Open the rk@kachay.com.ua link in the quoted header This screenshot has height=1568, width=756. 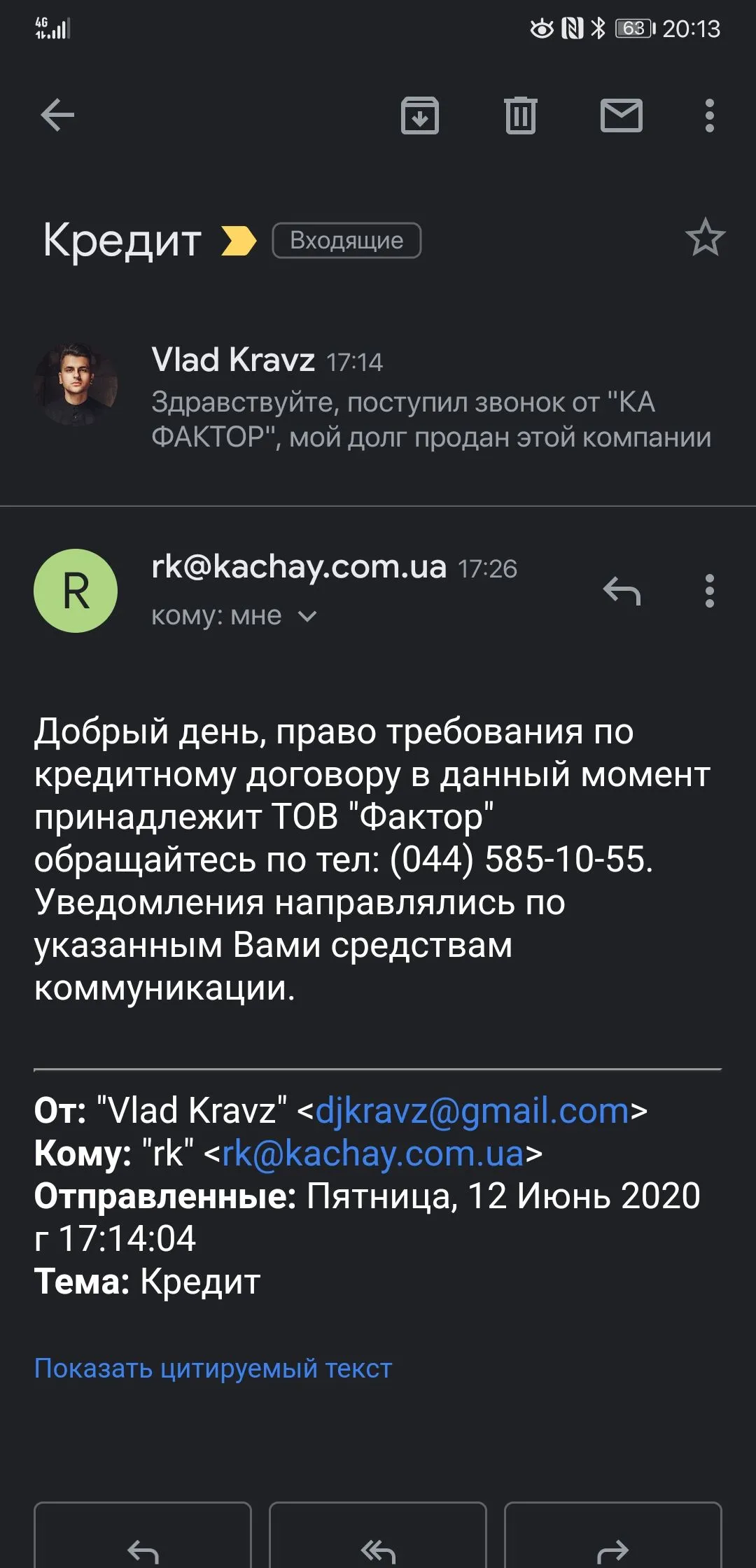[x=372, y=1154]
